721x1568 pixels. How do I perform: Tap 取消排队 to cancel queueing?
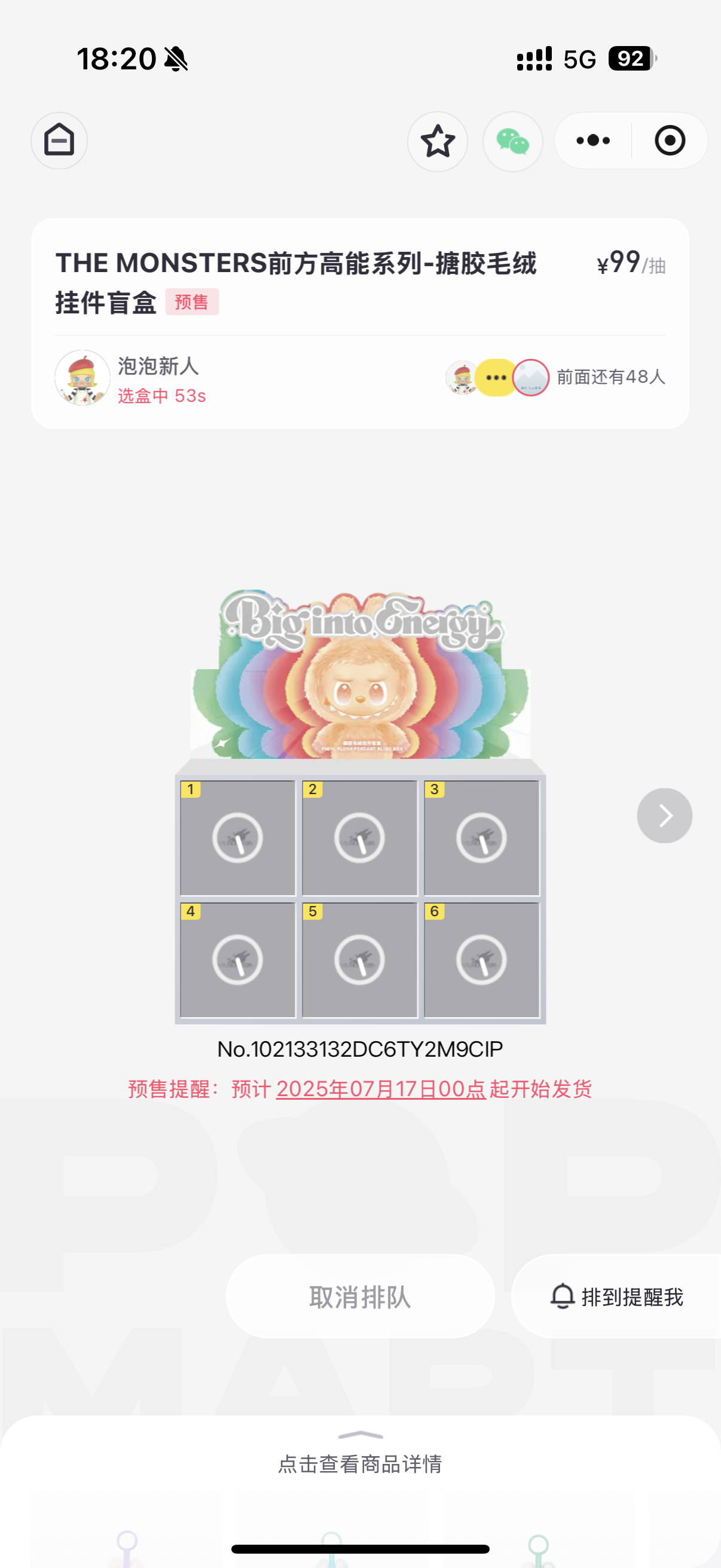pyautogui.click(x=360, y=1297)
